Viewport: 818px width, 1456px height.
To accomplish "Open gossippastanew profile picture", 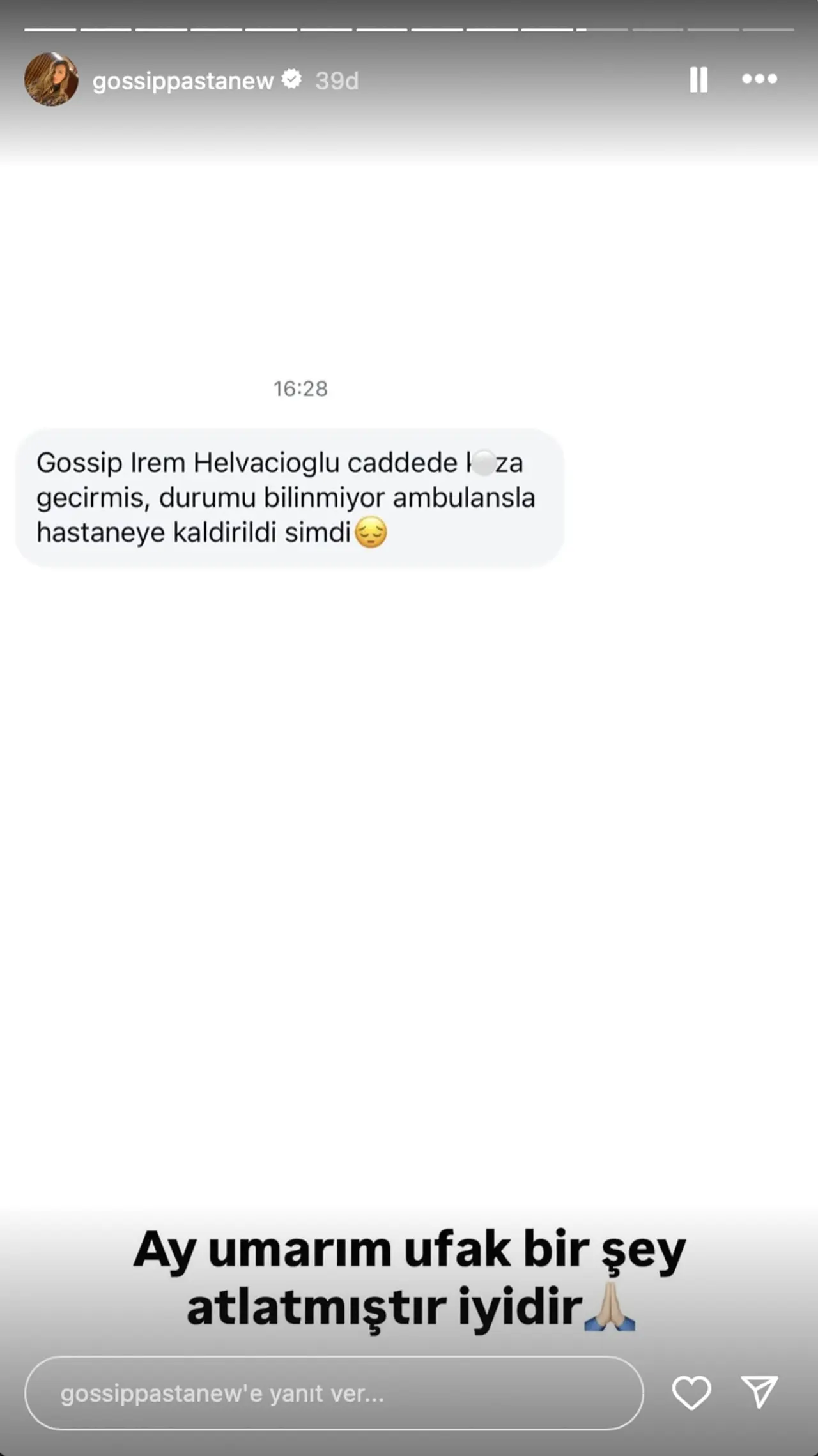I will (x=51, y=80).
